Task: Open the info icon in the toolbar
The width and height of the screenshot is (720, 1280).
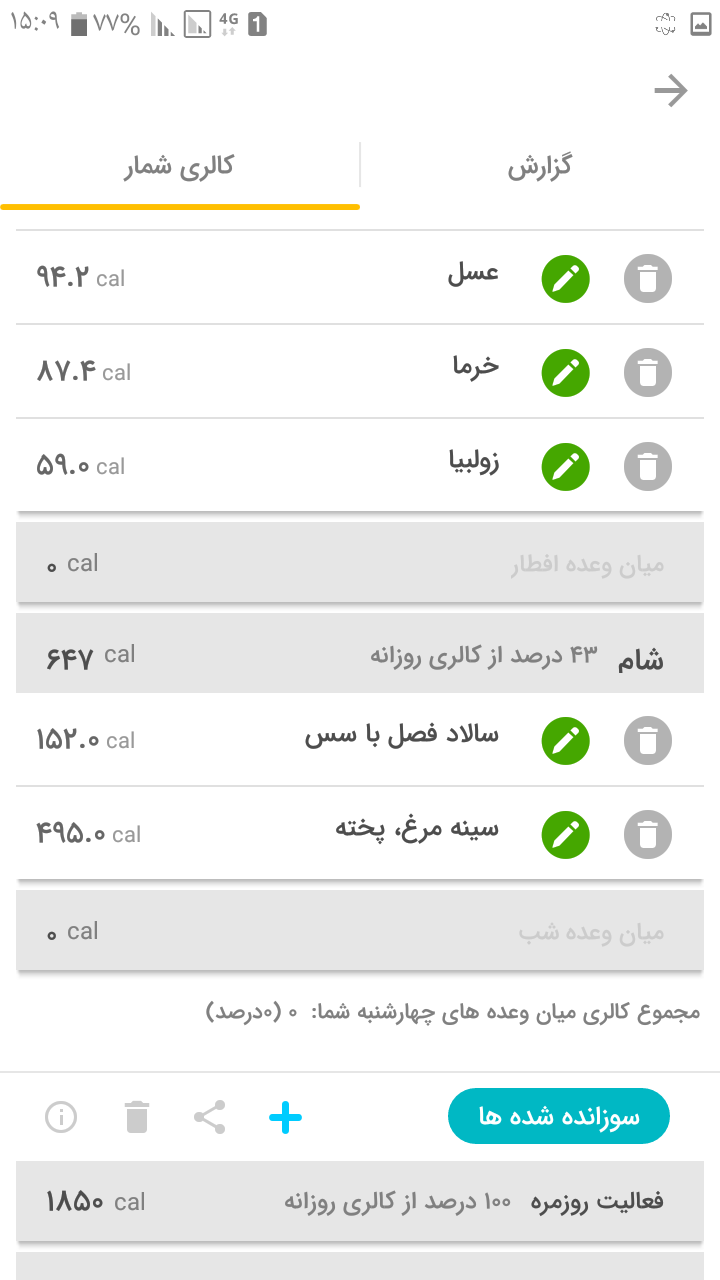Action: [61, 1117]
